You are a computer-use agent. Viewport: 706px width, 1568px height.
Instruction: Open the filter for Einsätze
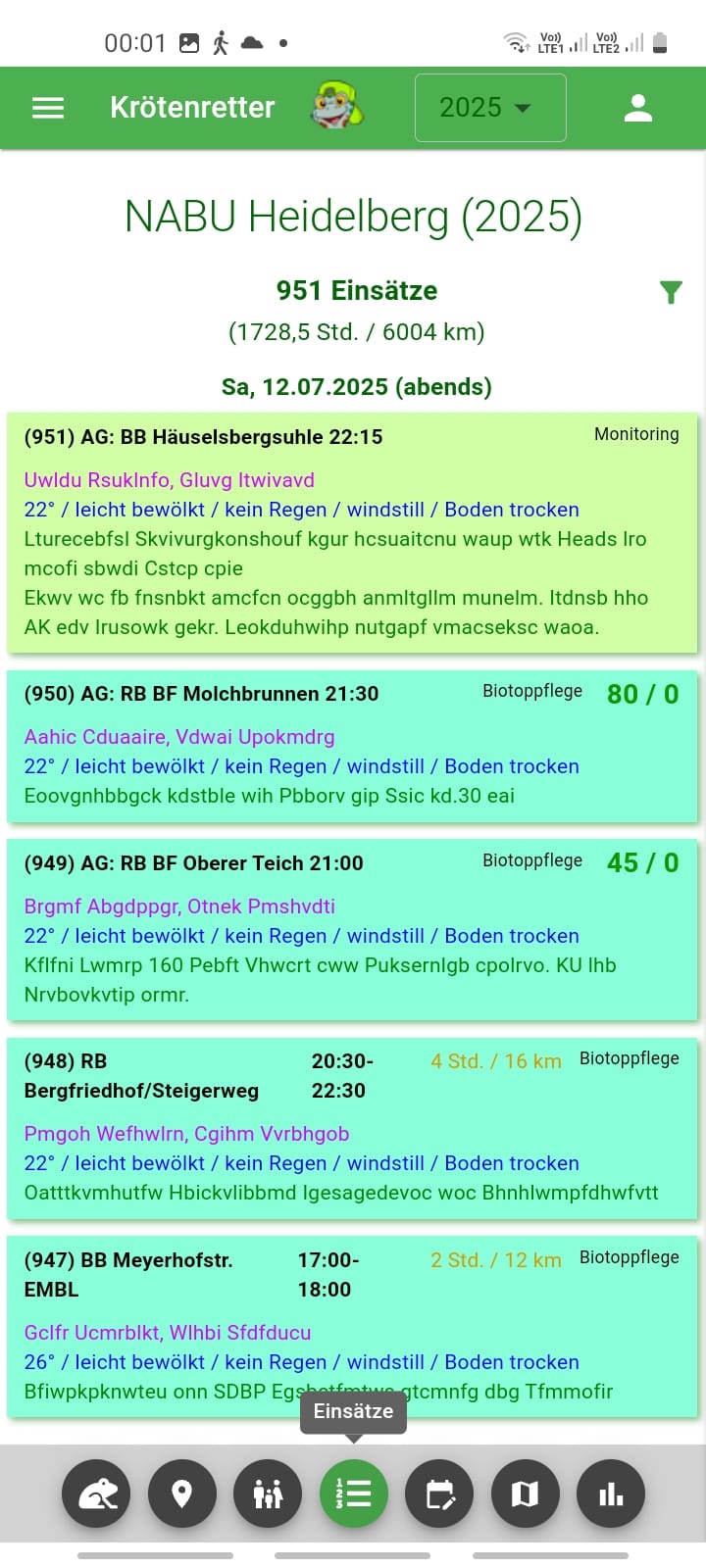(x=671, y=292)
